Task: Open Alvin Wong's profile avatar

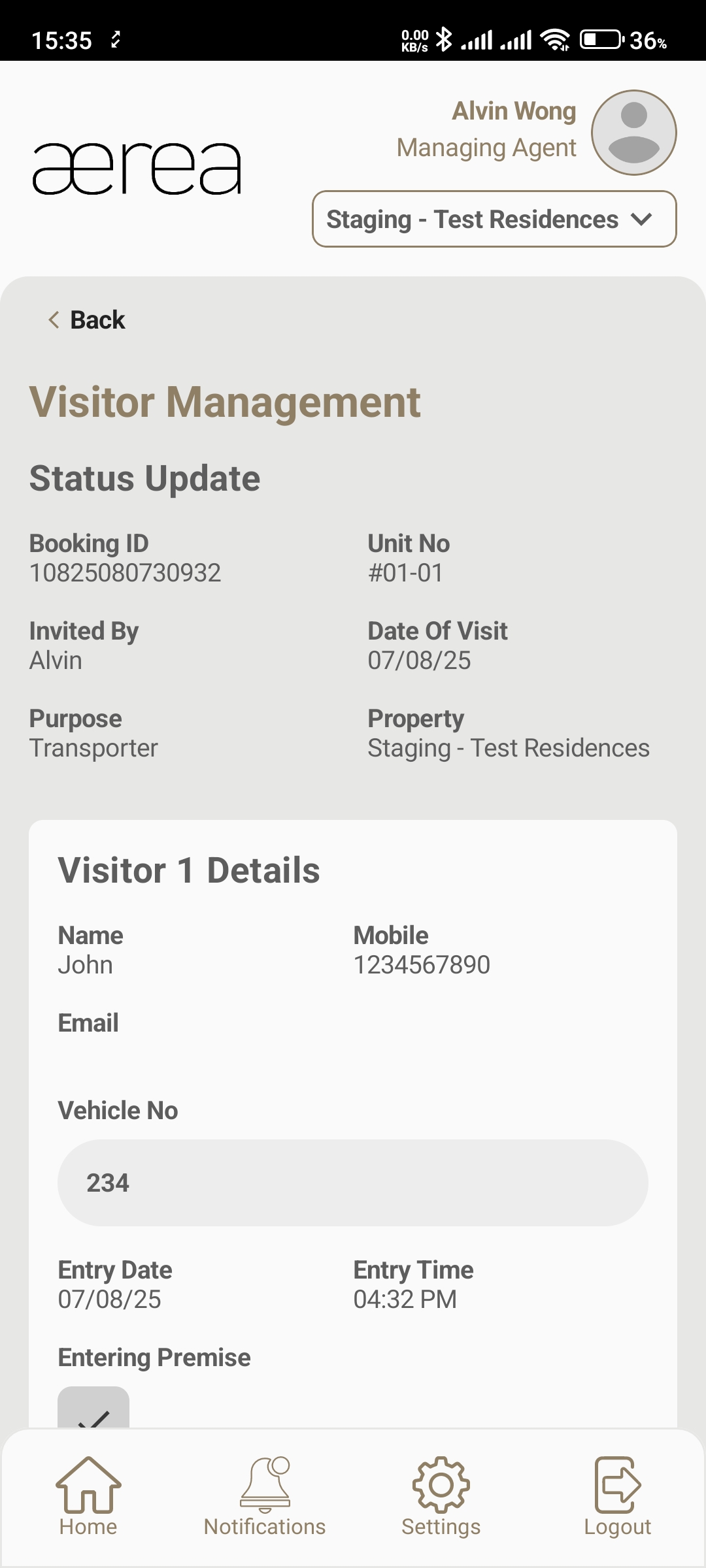Action: click(633, 133)
